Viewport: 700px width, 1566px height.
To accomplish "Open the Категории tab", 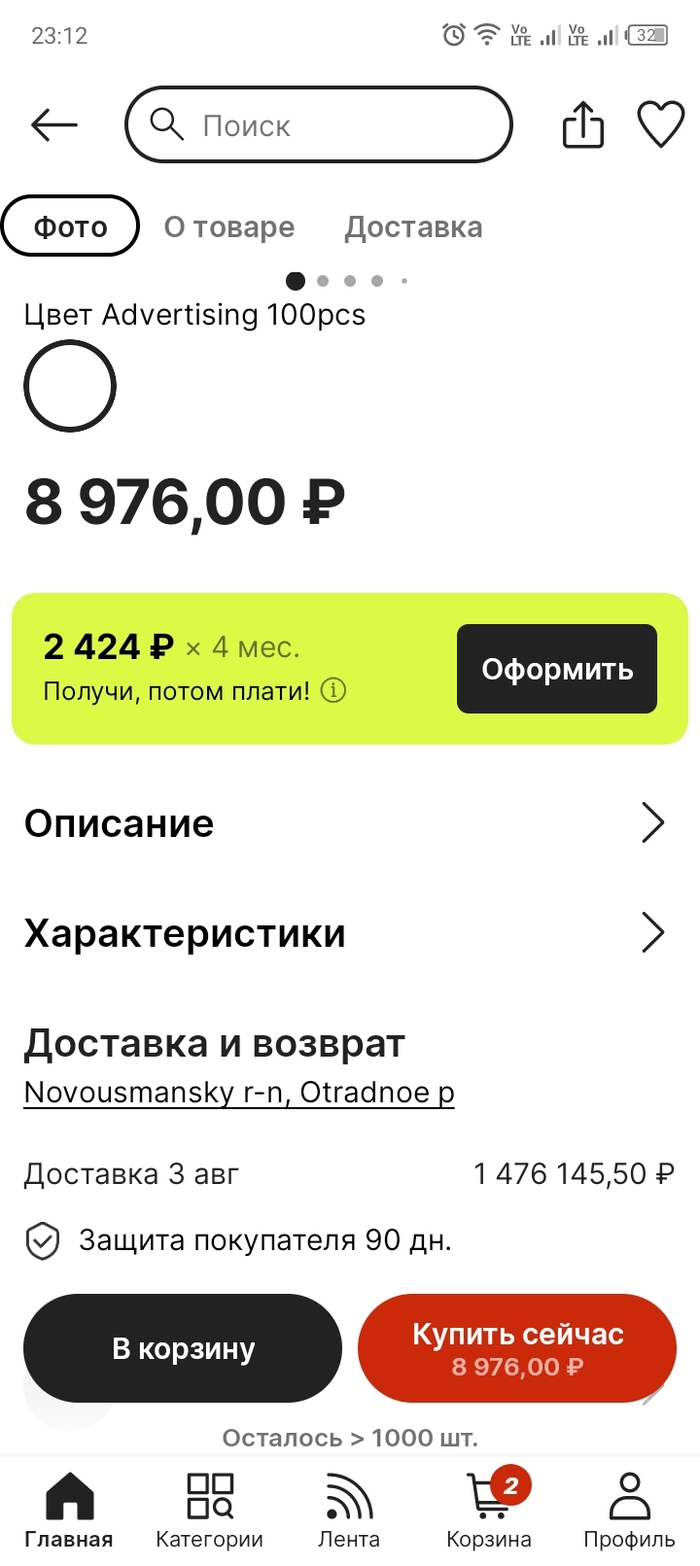I will point(209,1510).
